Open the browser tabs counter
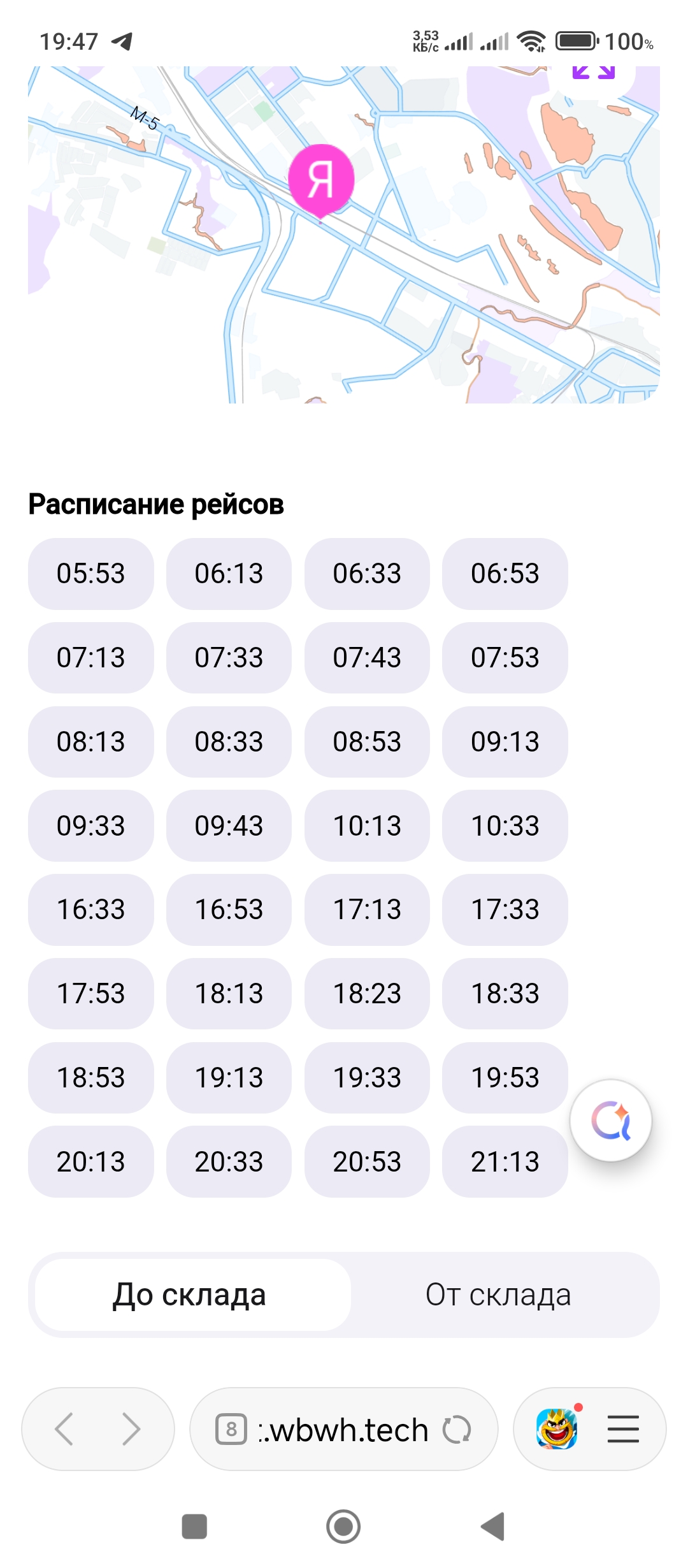 point(231,1429)
